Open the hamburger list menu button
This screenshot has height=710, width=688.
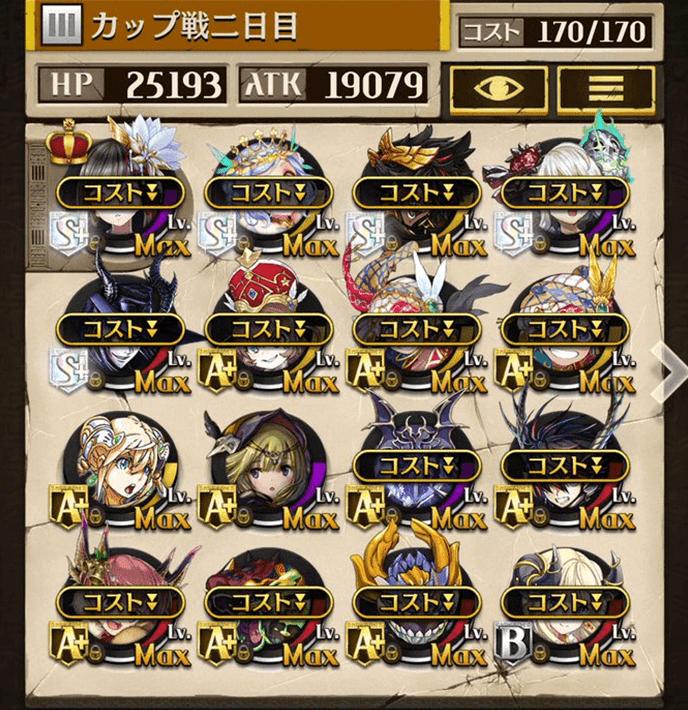pos(606,89)
